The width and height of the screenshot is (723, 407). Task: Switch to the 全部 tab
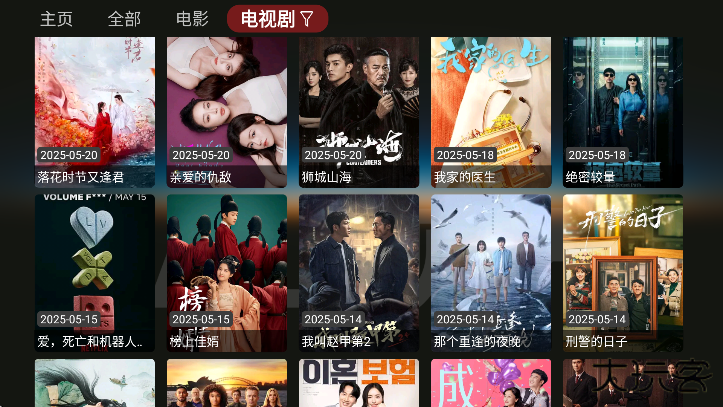tap(124, 19)
